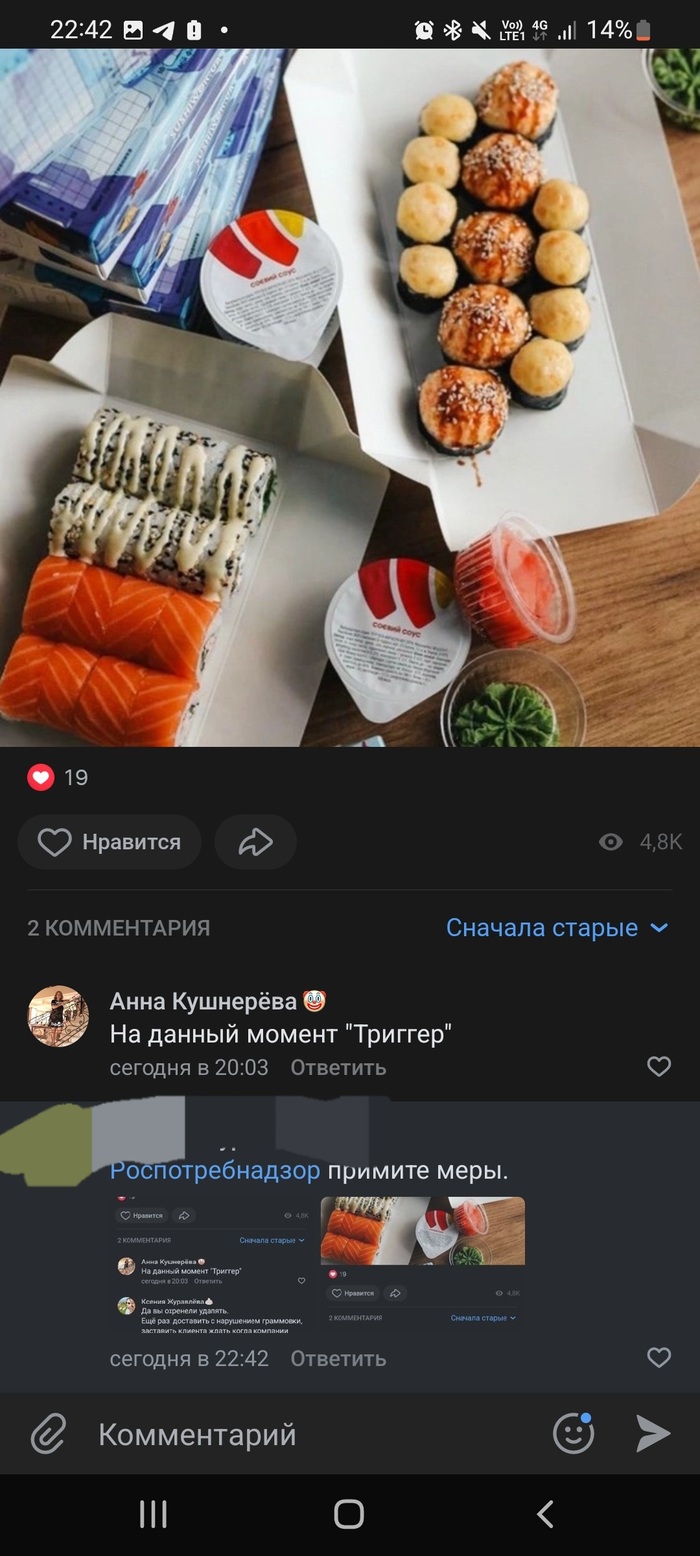Image resolution: width=700 pixels, height=1556 pixels.
Task: Reply to Анна Кушнерёва's comment
Action: [337, 1068]
